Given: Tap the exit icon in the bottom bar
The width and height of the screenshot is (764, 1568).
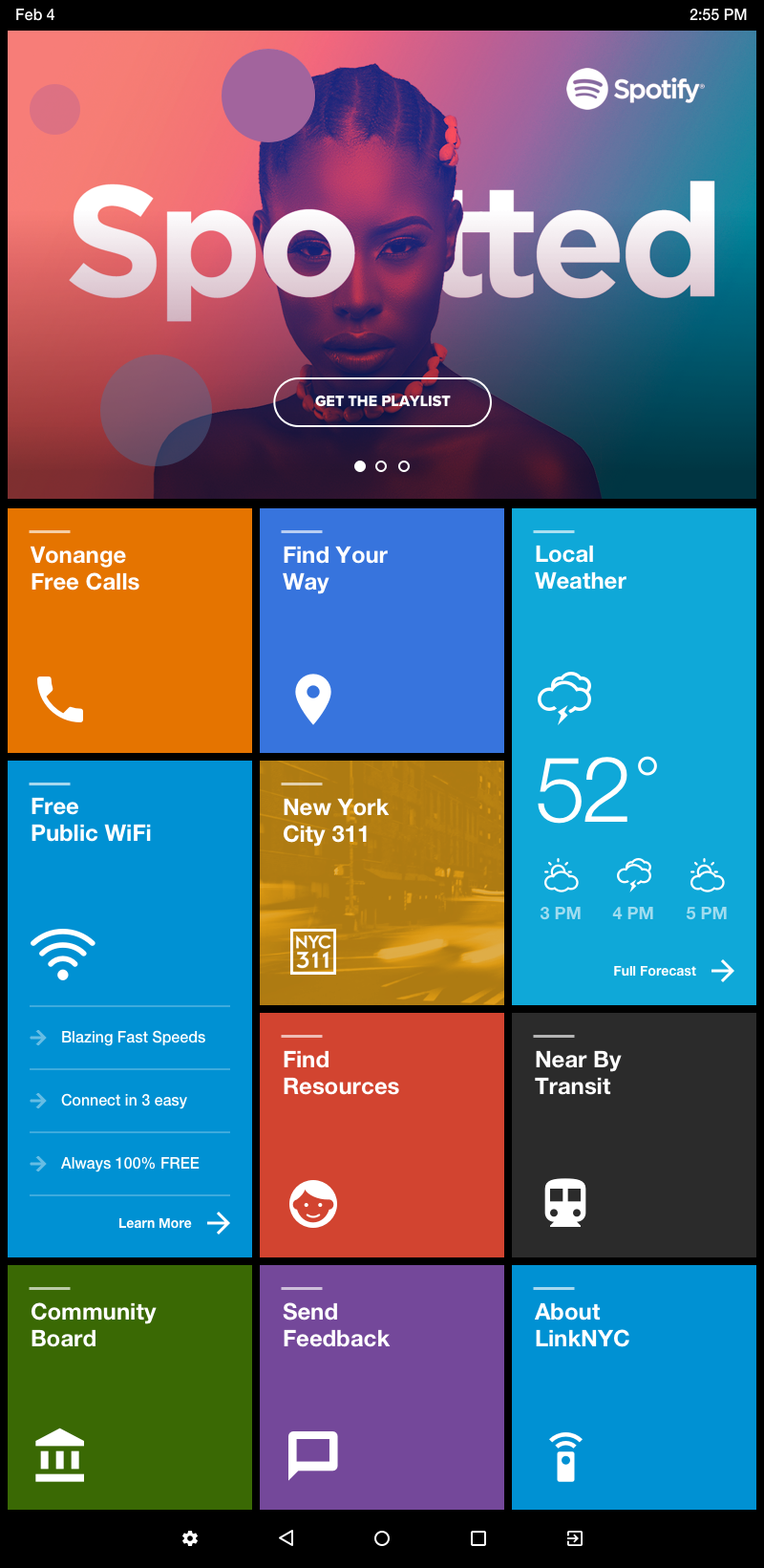Looking at the screenshot, I should [x=574, y=1538].
